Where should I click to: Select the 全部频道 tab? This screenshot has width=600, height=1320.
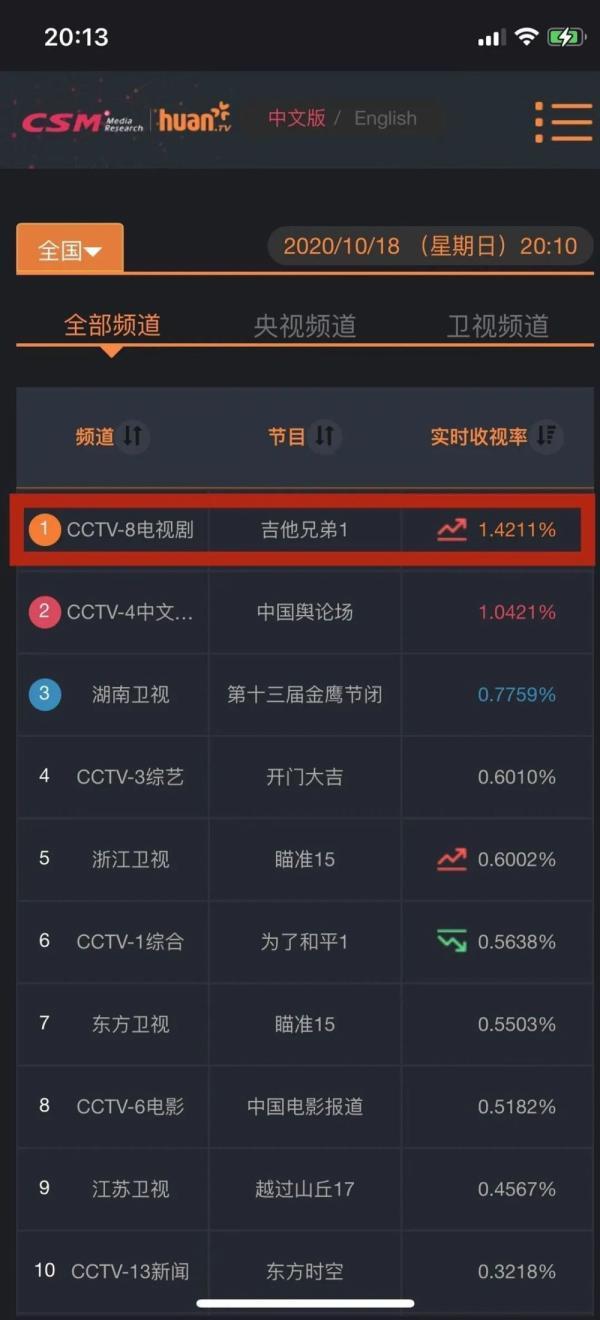click(x=112, y=326)
